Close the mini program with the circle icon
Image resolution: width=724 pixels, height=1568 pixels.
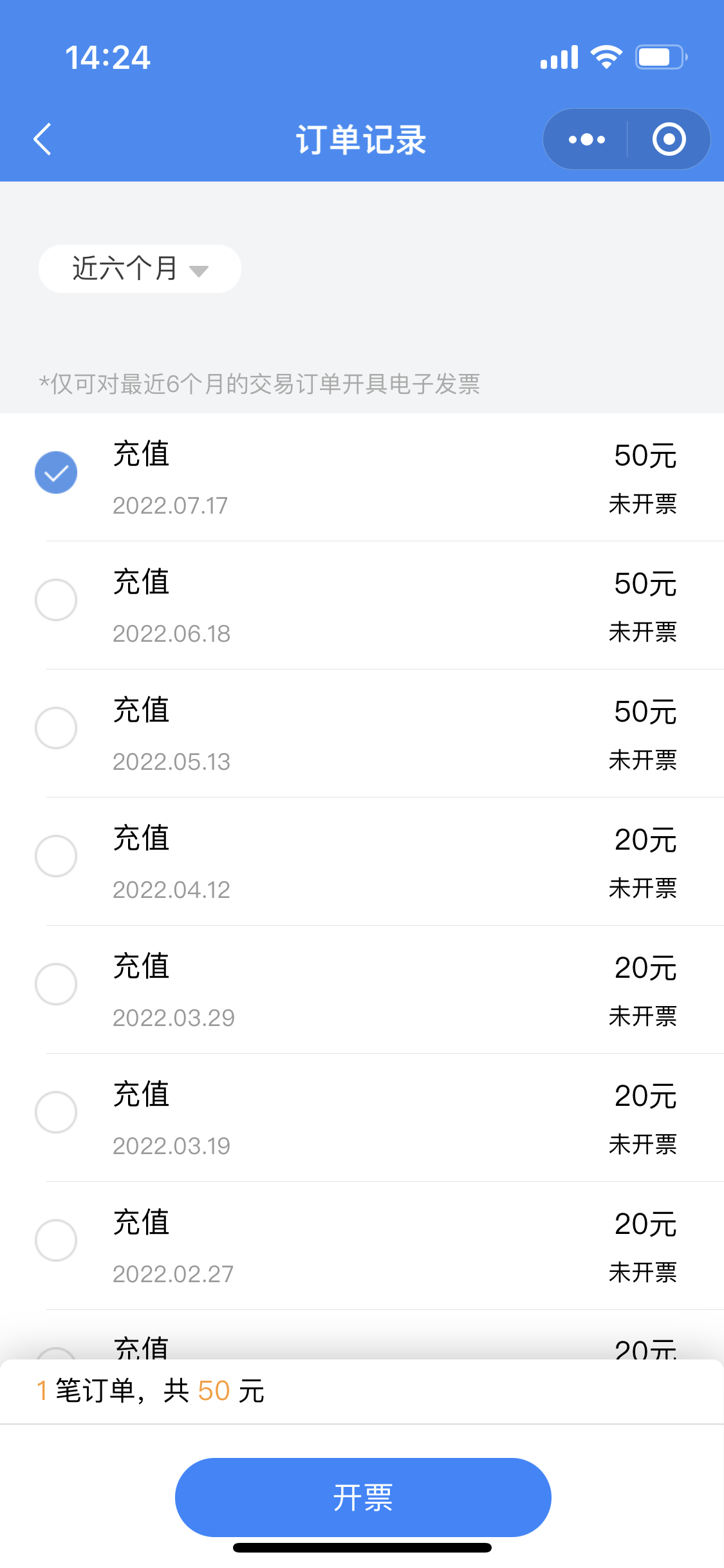[669, 139]
